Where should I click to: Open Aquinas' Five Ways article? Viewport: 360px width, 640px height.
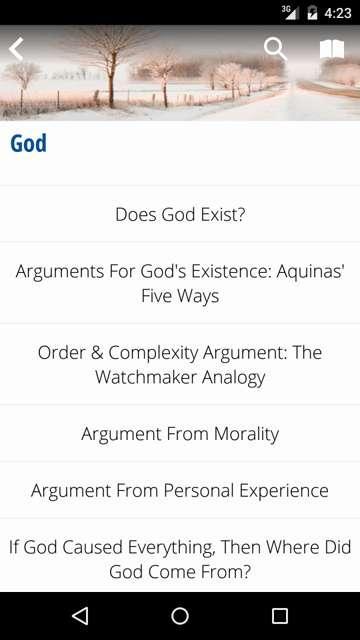(x=180, y=283)
